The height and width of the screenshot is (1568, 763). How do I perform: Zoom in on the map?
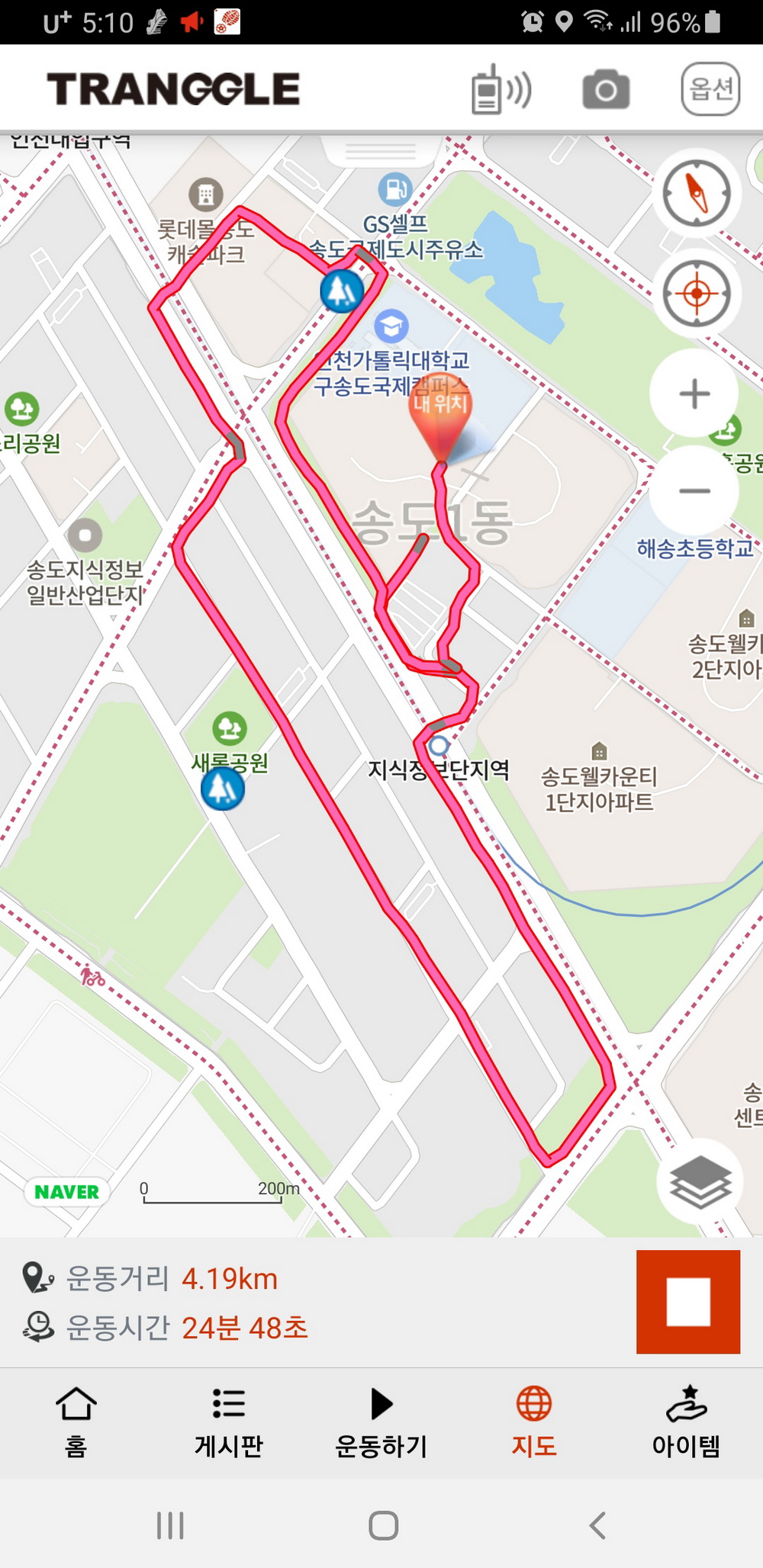point(694,394)
